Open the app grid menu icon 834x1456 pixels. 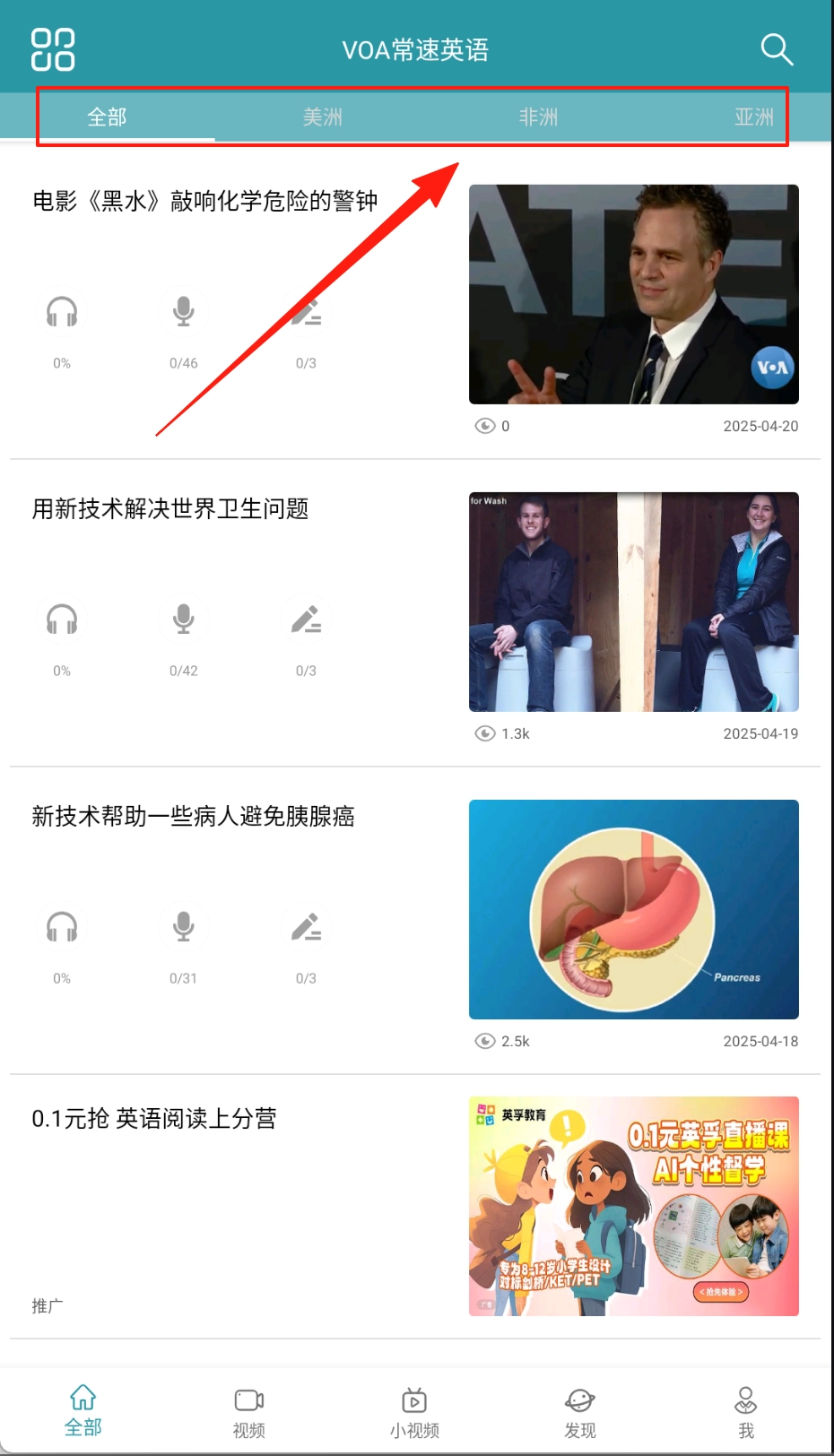(53, 49)
